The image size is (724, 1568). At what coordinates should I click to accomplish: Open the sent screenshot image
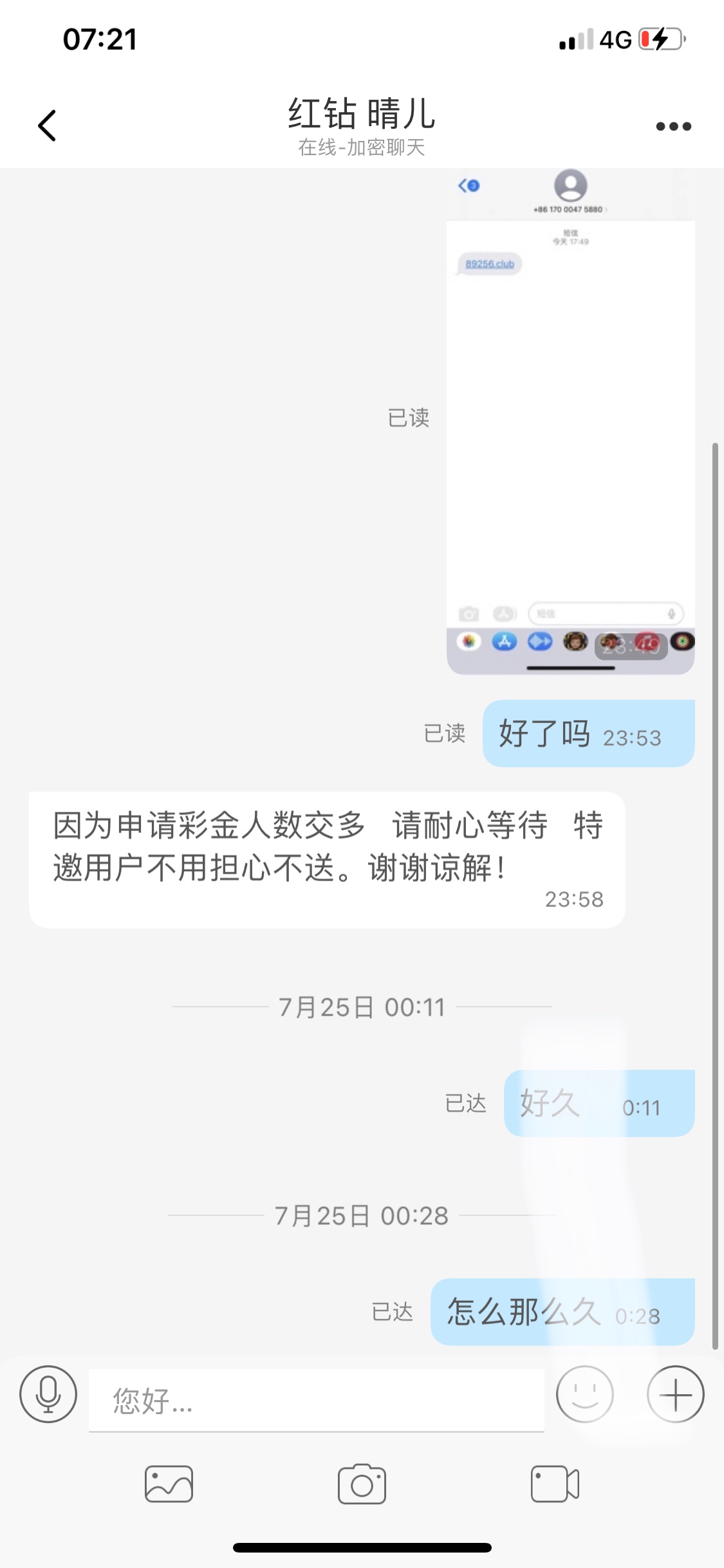coord(570,422)
